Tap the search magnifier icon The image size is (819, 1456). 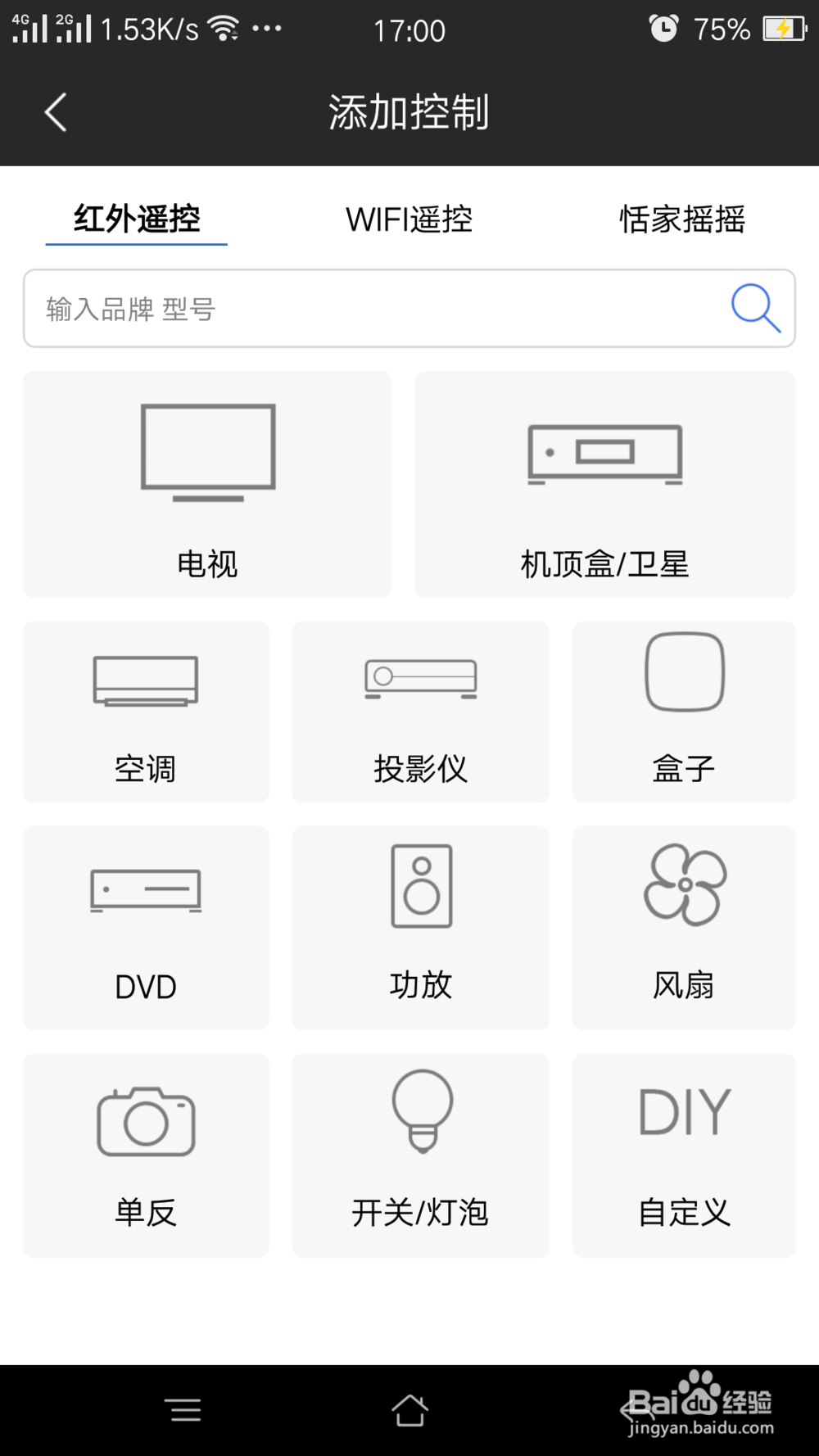coord(755,308)
